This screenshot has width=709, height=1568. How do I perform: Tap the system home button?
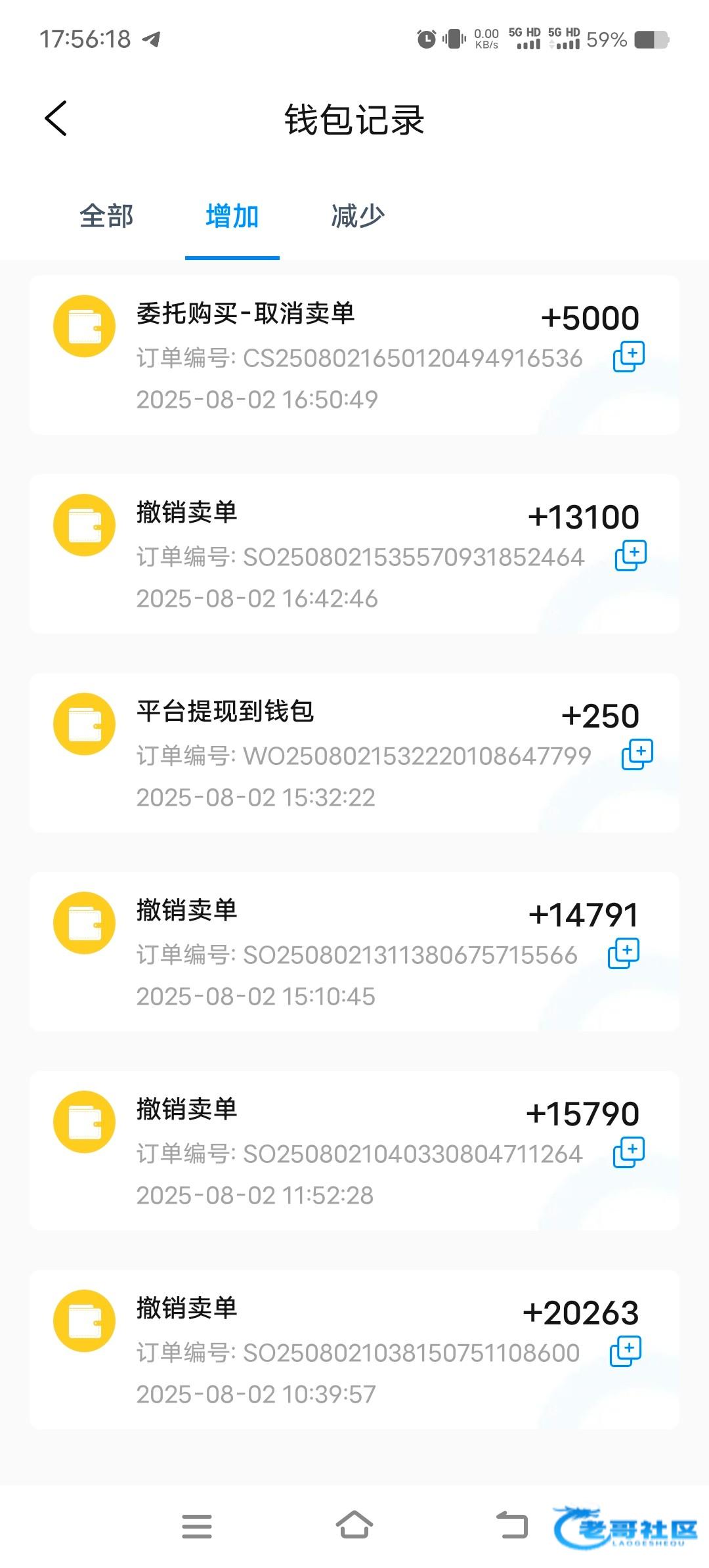[354, 1525]
